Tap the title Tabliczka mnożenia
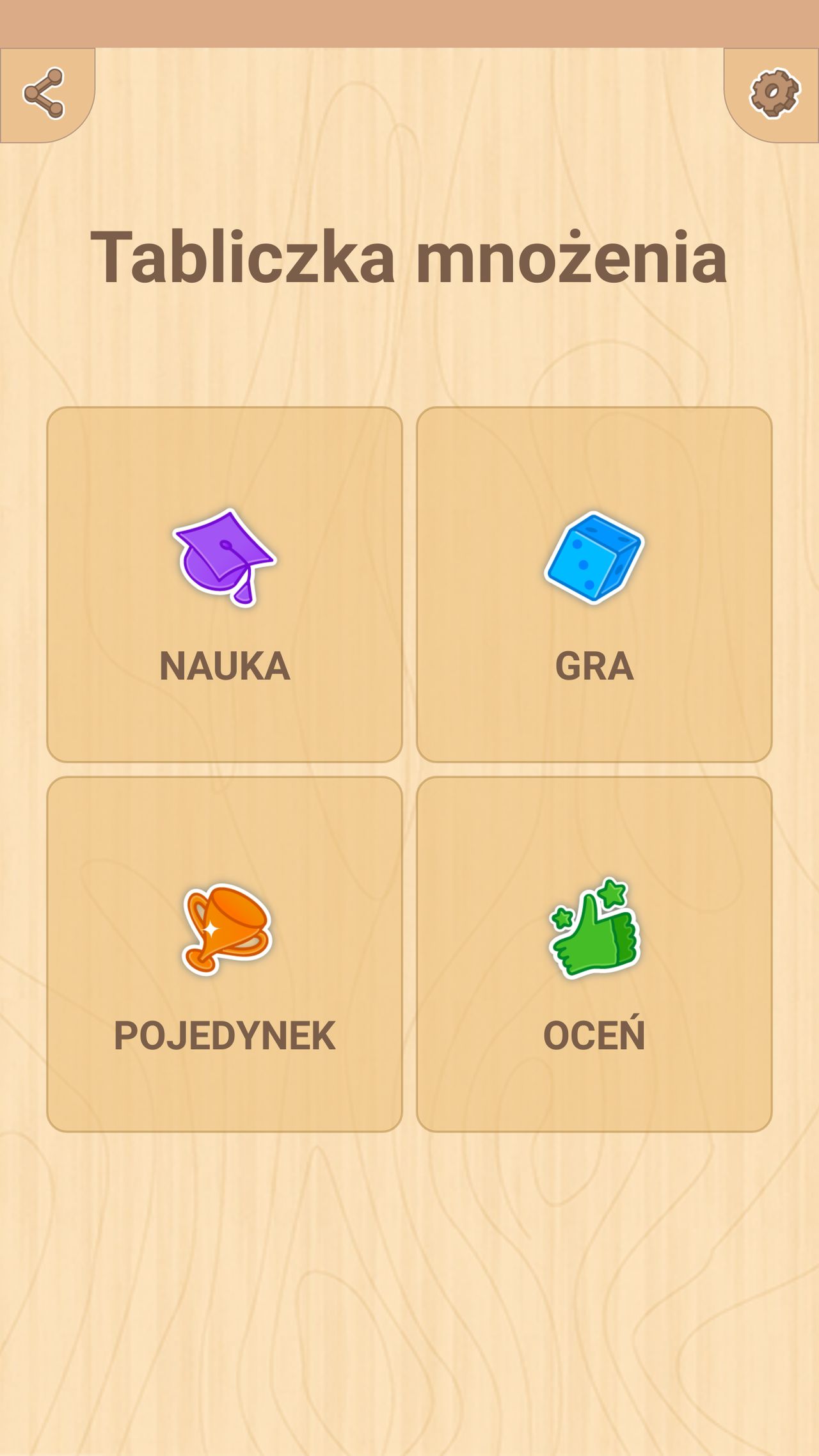 click(x=409, y=256)
